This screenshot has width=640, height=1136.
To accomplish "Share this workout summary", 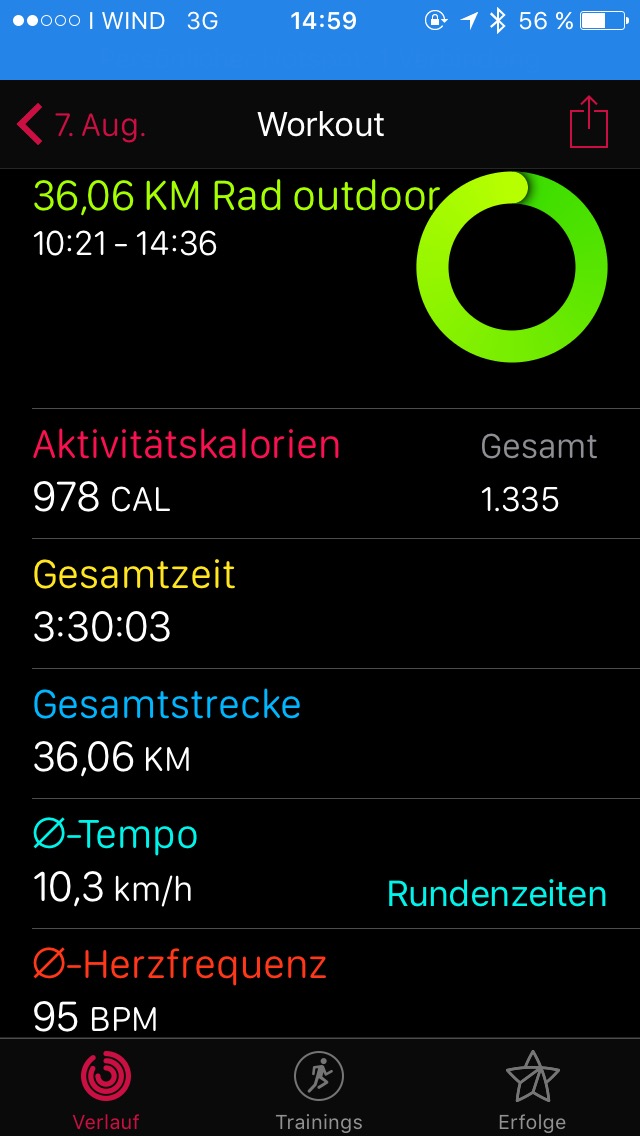I will (589, 122).
